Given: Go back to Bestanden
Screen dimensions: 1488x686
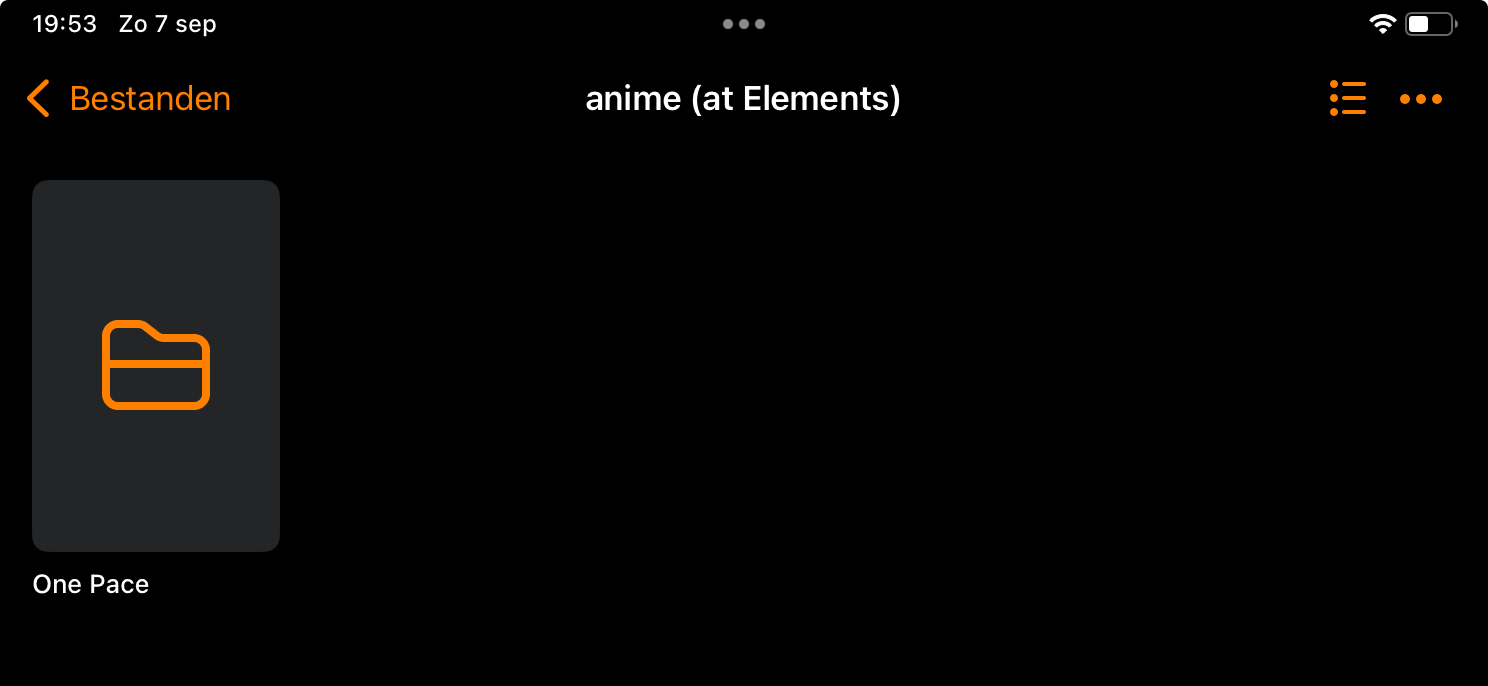Looking at the screenshot, I should [129, 99].
